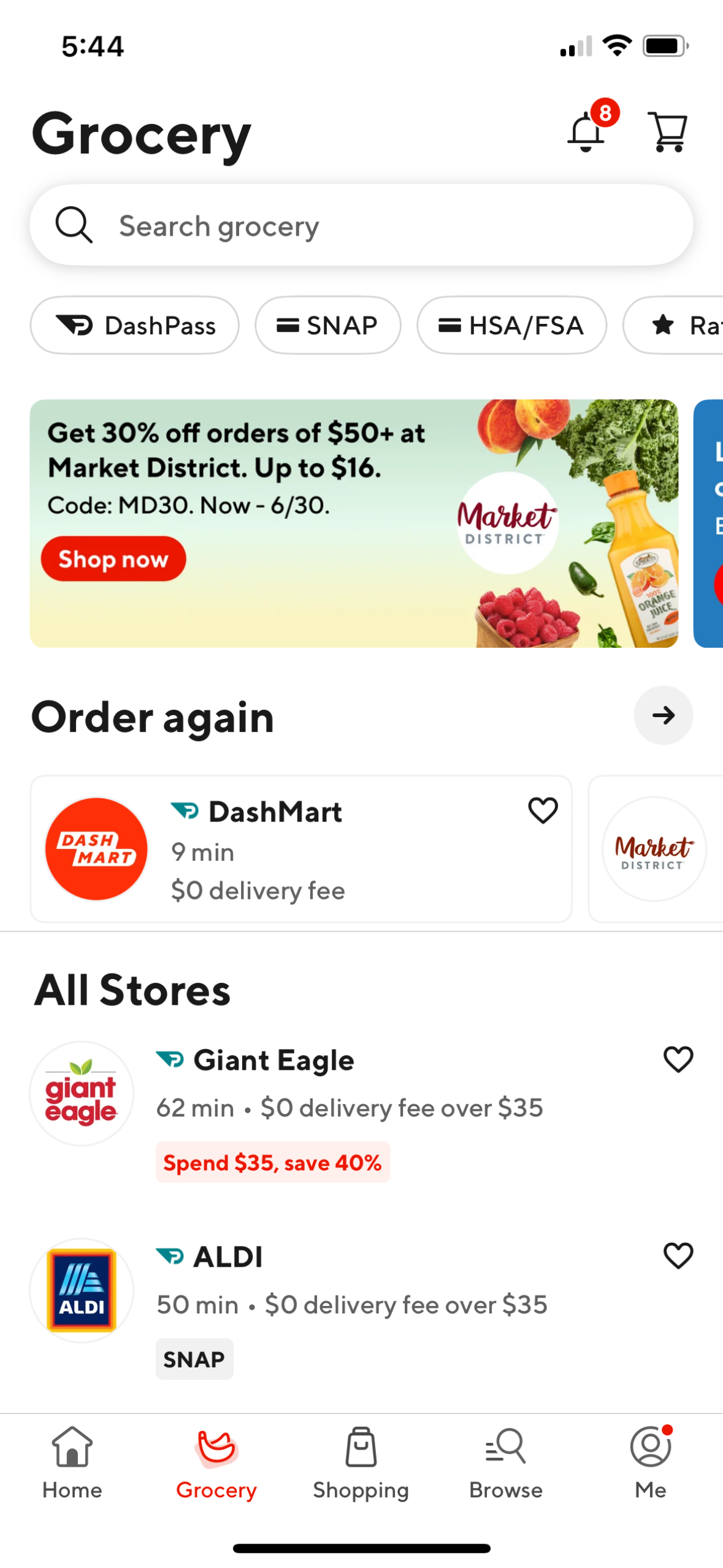Favorite the ALDI store

coord(678,1255)
